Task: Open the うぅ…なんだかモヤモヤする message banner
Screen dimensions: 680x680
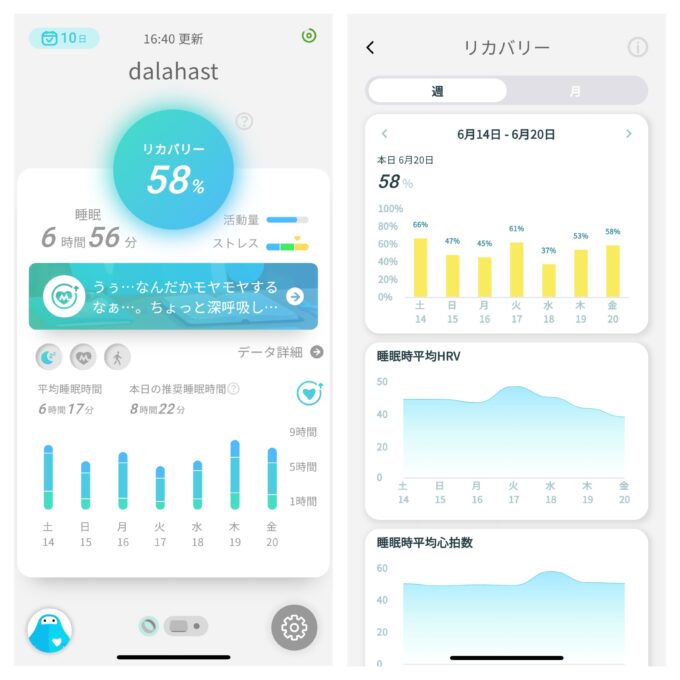Action: [173, 296]
